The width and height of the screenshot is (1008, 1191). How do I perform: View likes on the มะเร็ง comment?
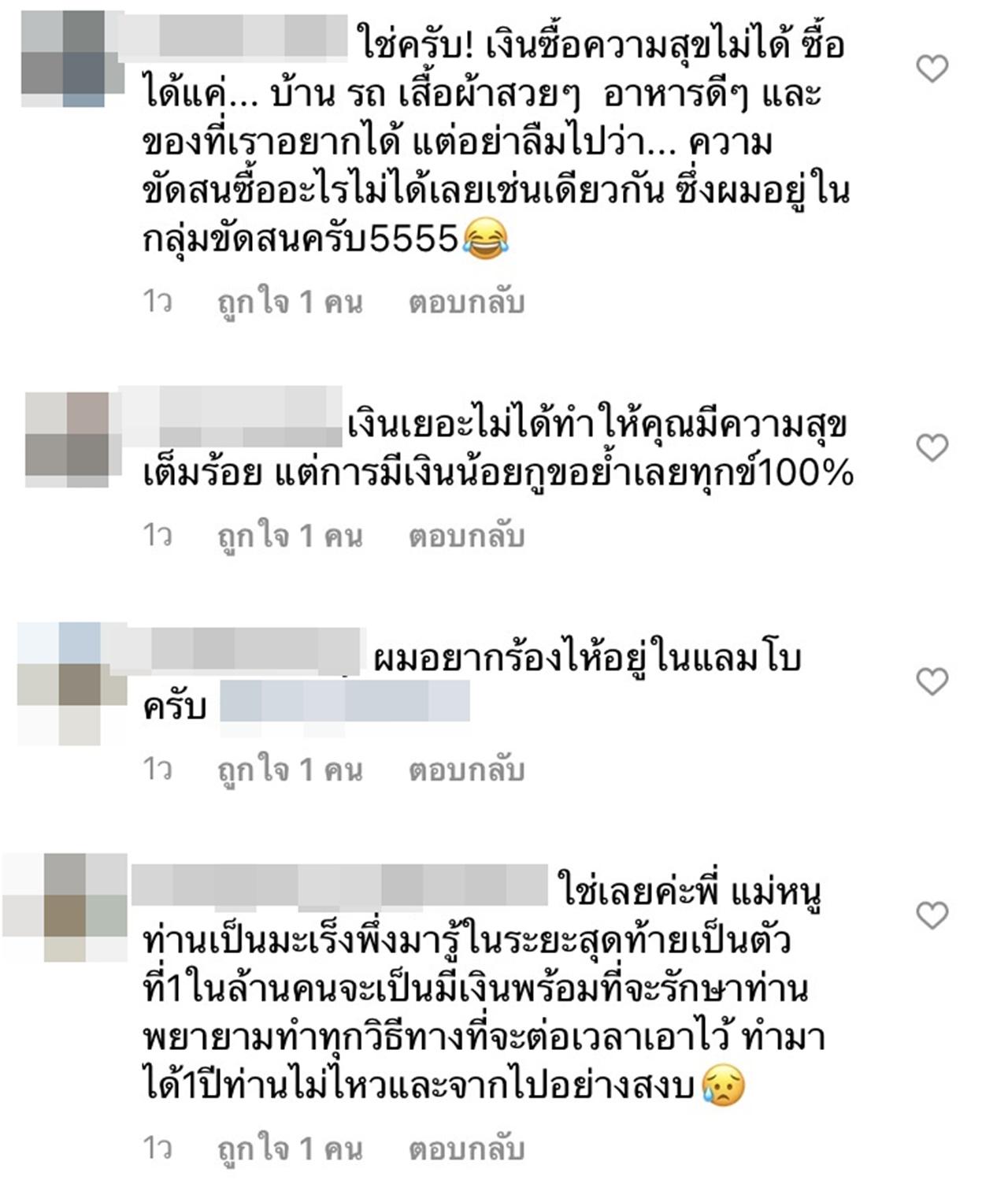click(x=290, y=1149)
